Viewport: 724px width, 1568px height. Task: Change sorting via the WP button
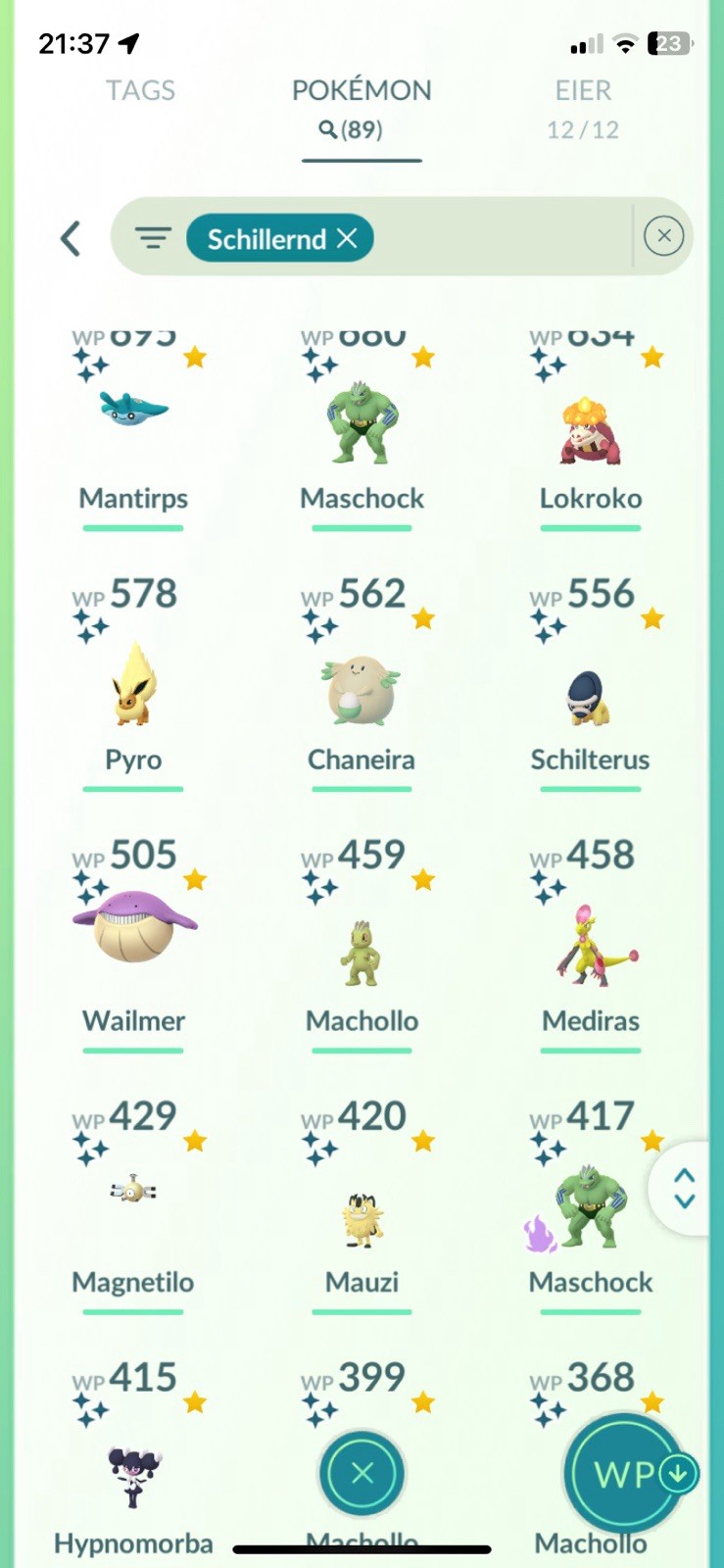624,1473
